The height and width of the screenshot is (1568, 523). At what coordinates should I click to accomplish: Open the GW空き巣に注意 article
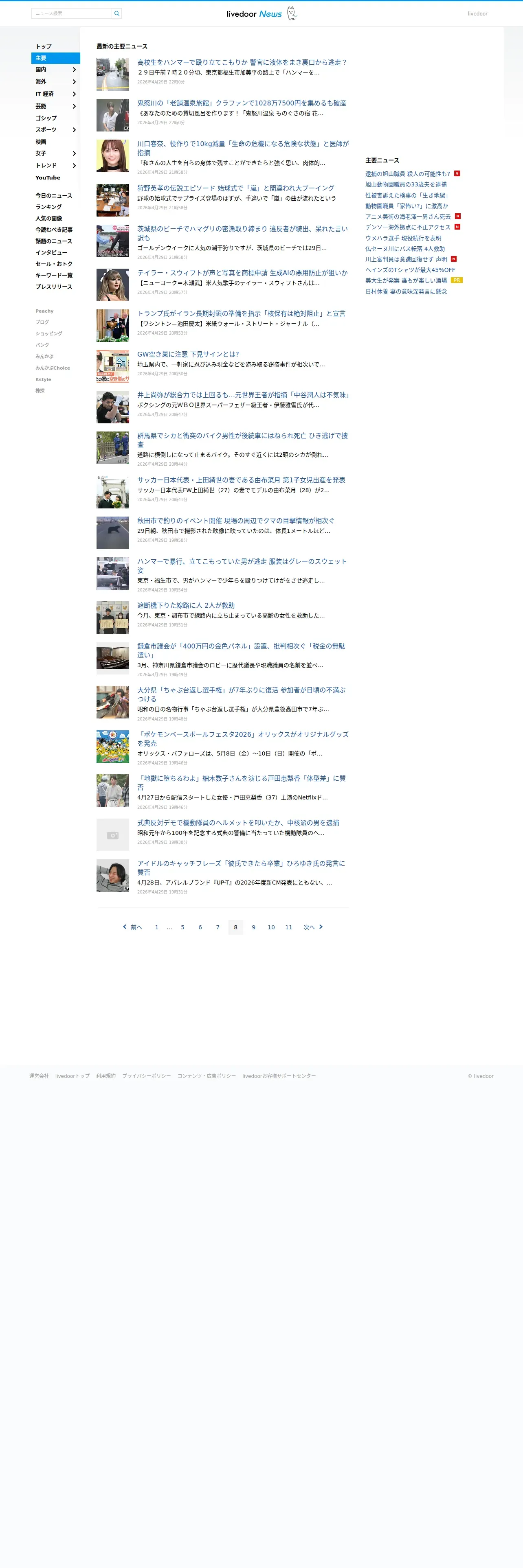pyautogui.click(x=187, y=354)
